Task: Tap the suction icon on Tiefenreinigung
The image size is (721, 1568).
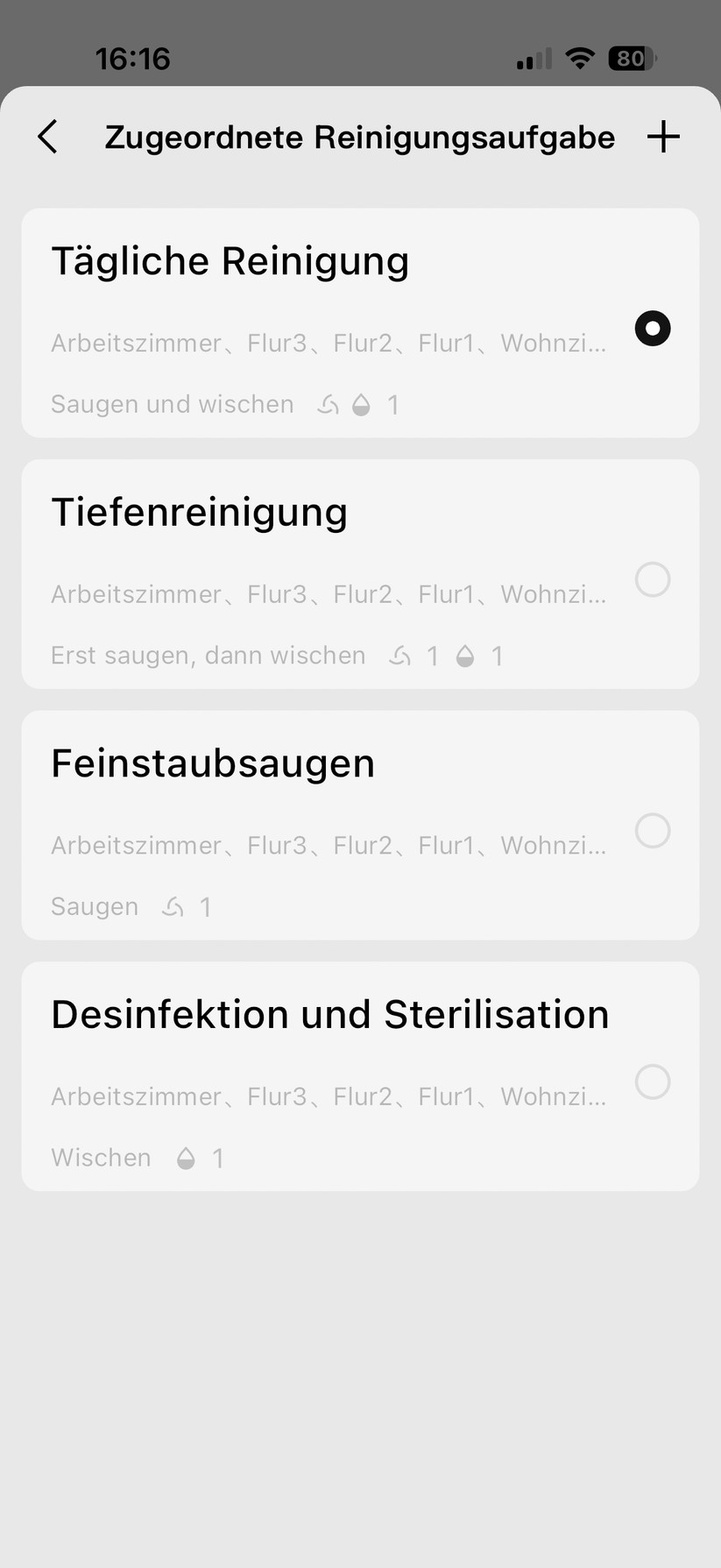Action: point(400,655)
